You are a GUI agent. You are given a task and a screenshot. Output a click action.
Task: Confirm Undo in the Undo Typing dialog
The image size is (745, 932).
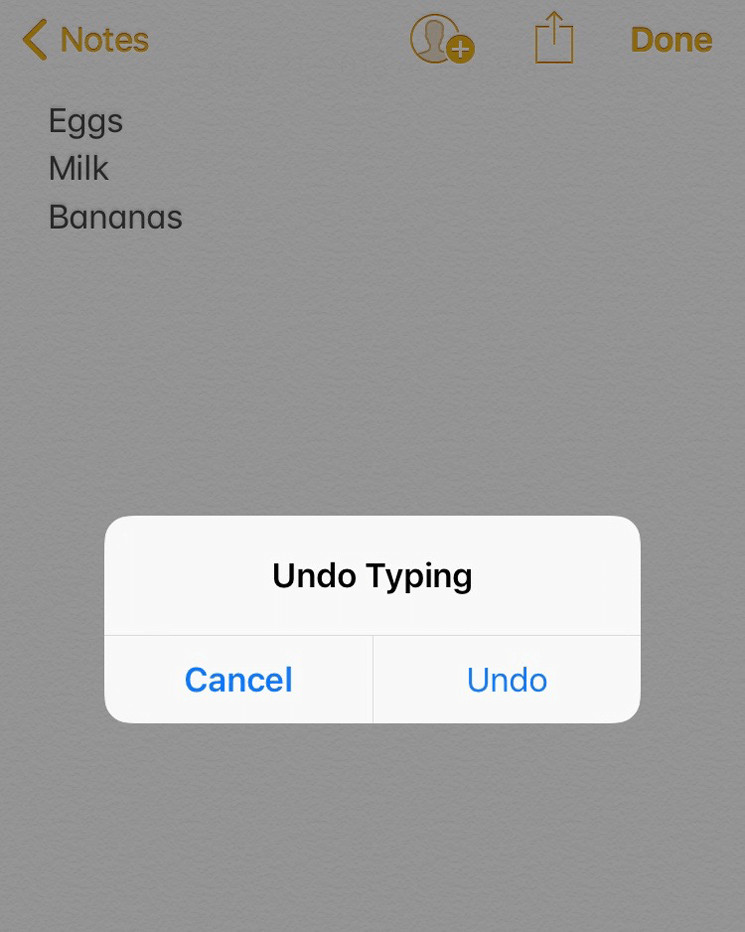point(506,680)
